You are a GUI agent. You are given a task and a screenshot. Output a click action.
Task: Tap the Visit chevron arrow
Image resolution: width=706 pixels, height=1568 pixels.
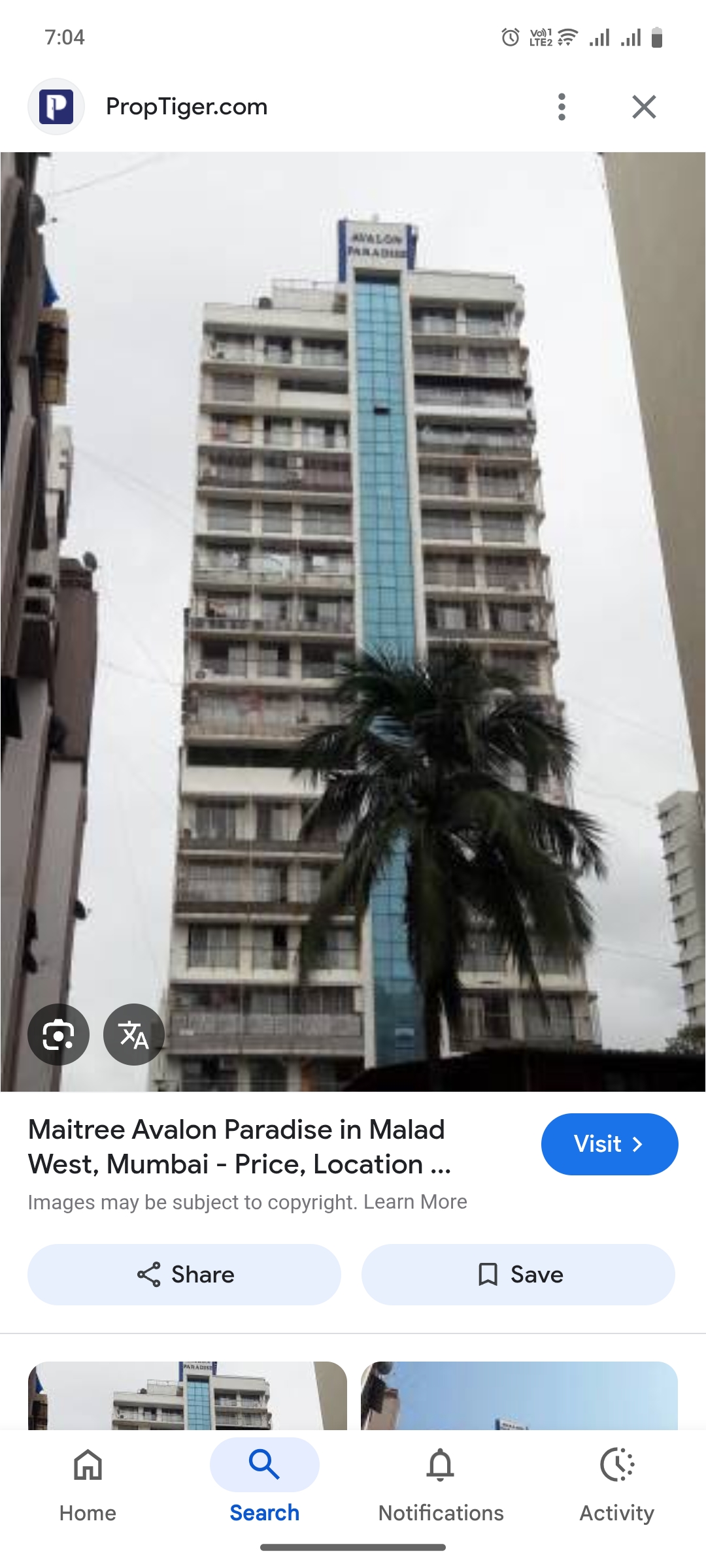tap(637, 1144)
